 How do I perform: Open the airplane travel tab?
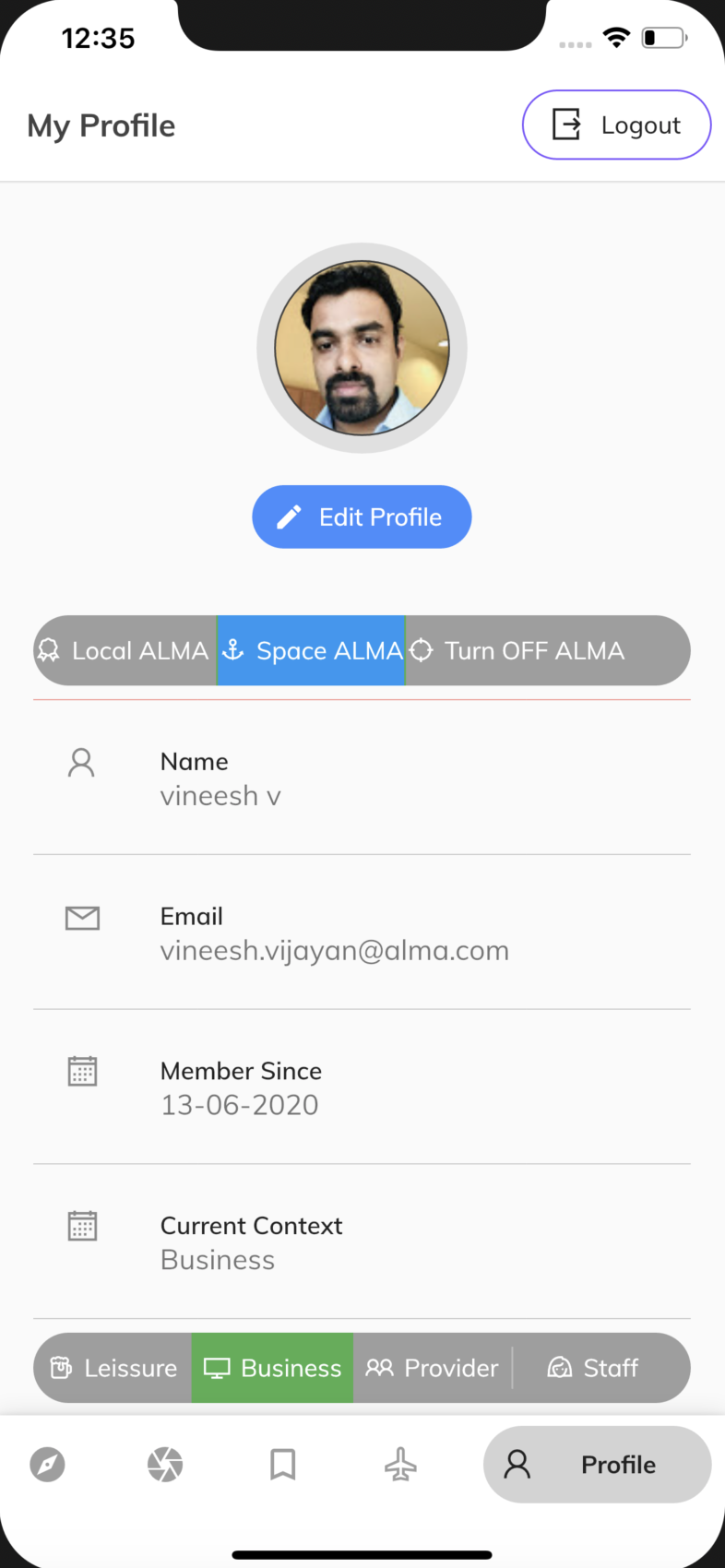[400, 1465]
